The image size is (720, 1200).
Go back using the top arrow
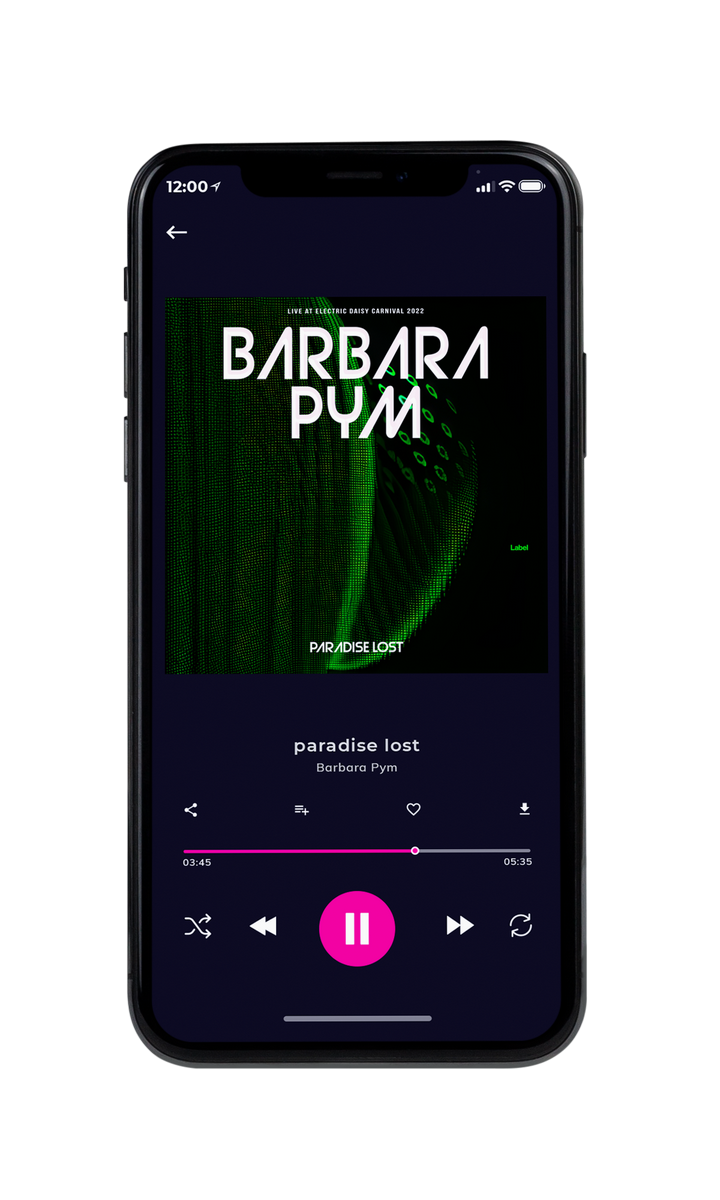tap(177, 232)
